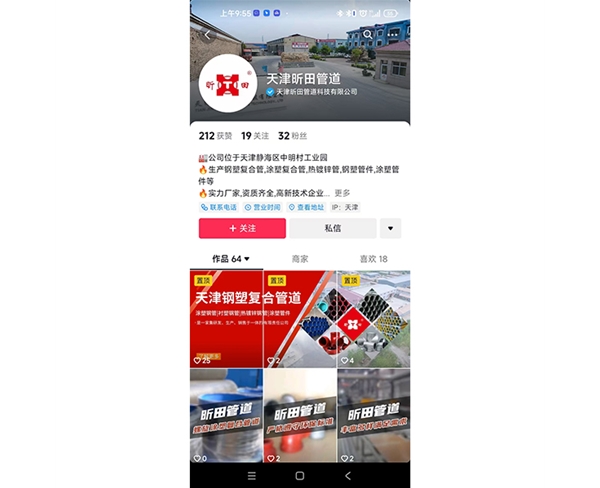Screen dimensions: 600x488
Task: Open the search icon on profile
Action: click(369, 34)
